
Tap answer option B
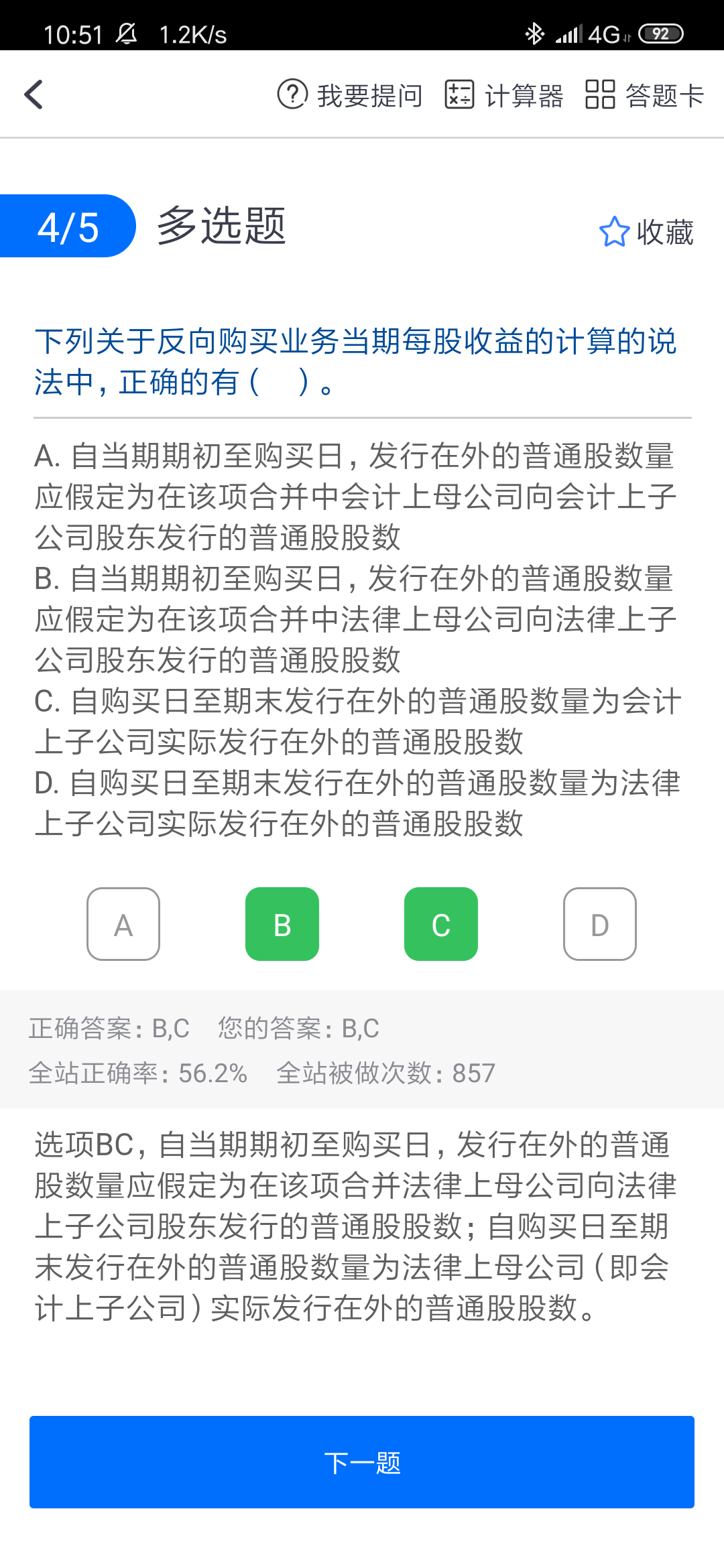(x=282, y=924)
